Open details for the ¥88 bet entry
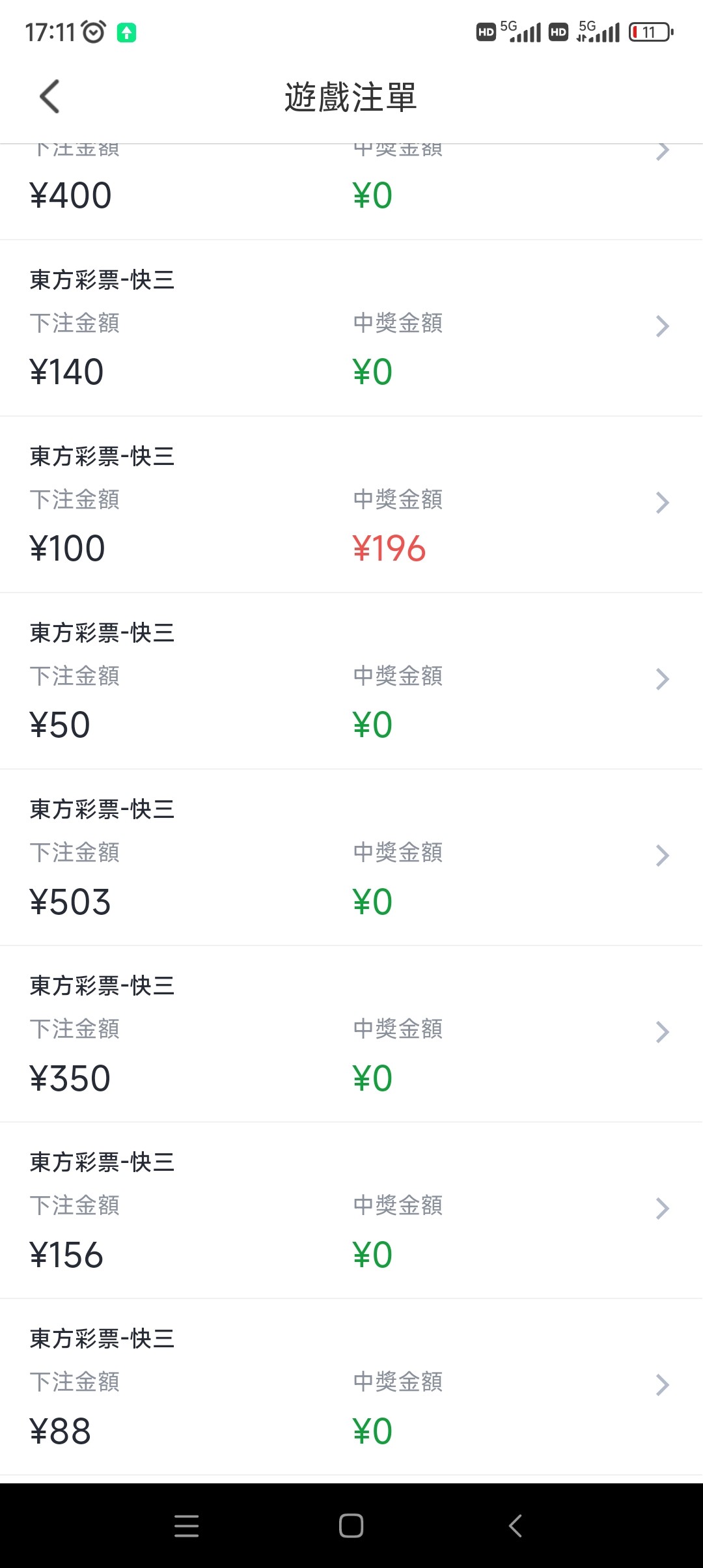This screenshot has width=703, height=1568. (x=663, y=1384)
